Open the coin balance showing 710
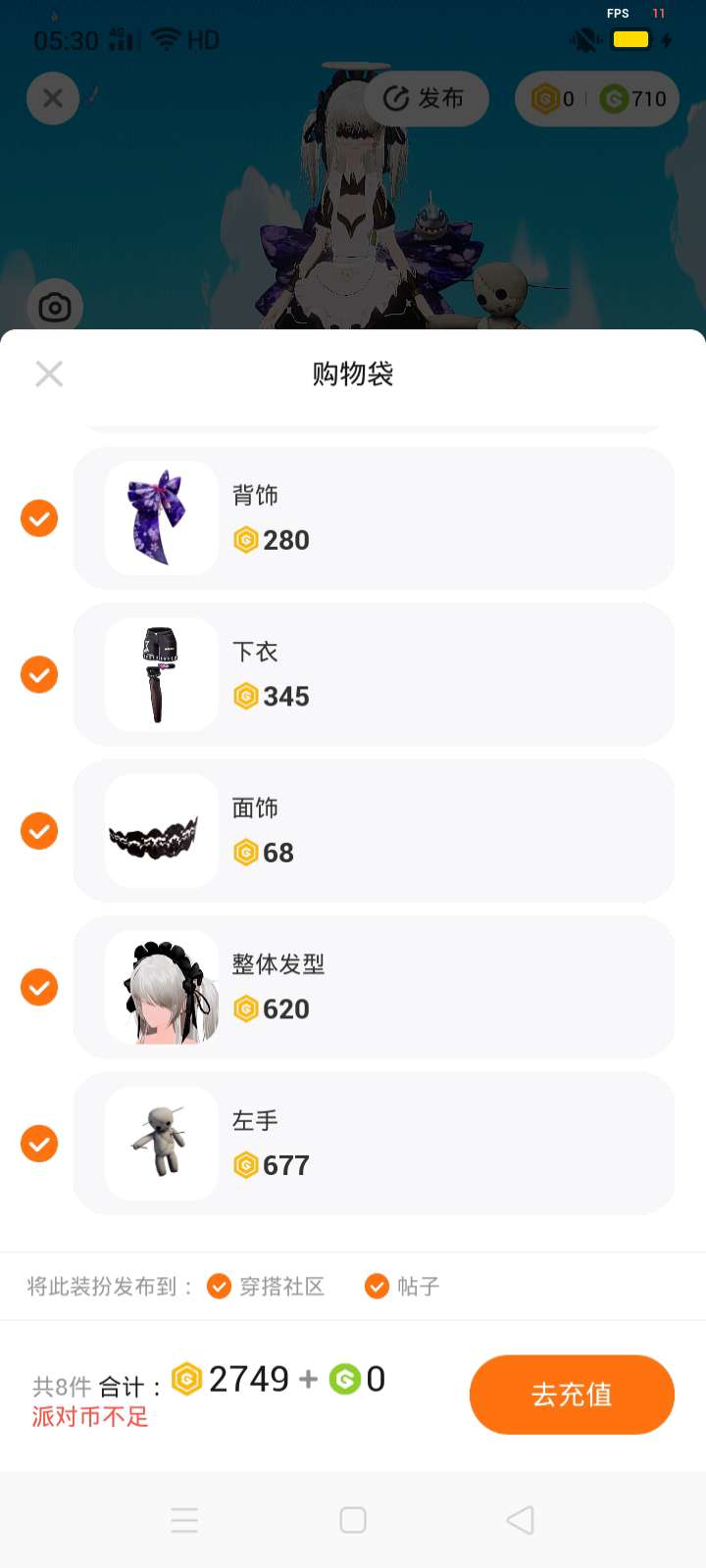Screen dimensions: 706x1568 (633, 98)
